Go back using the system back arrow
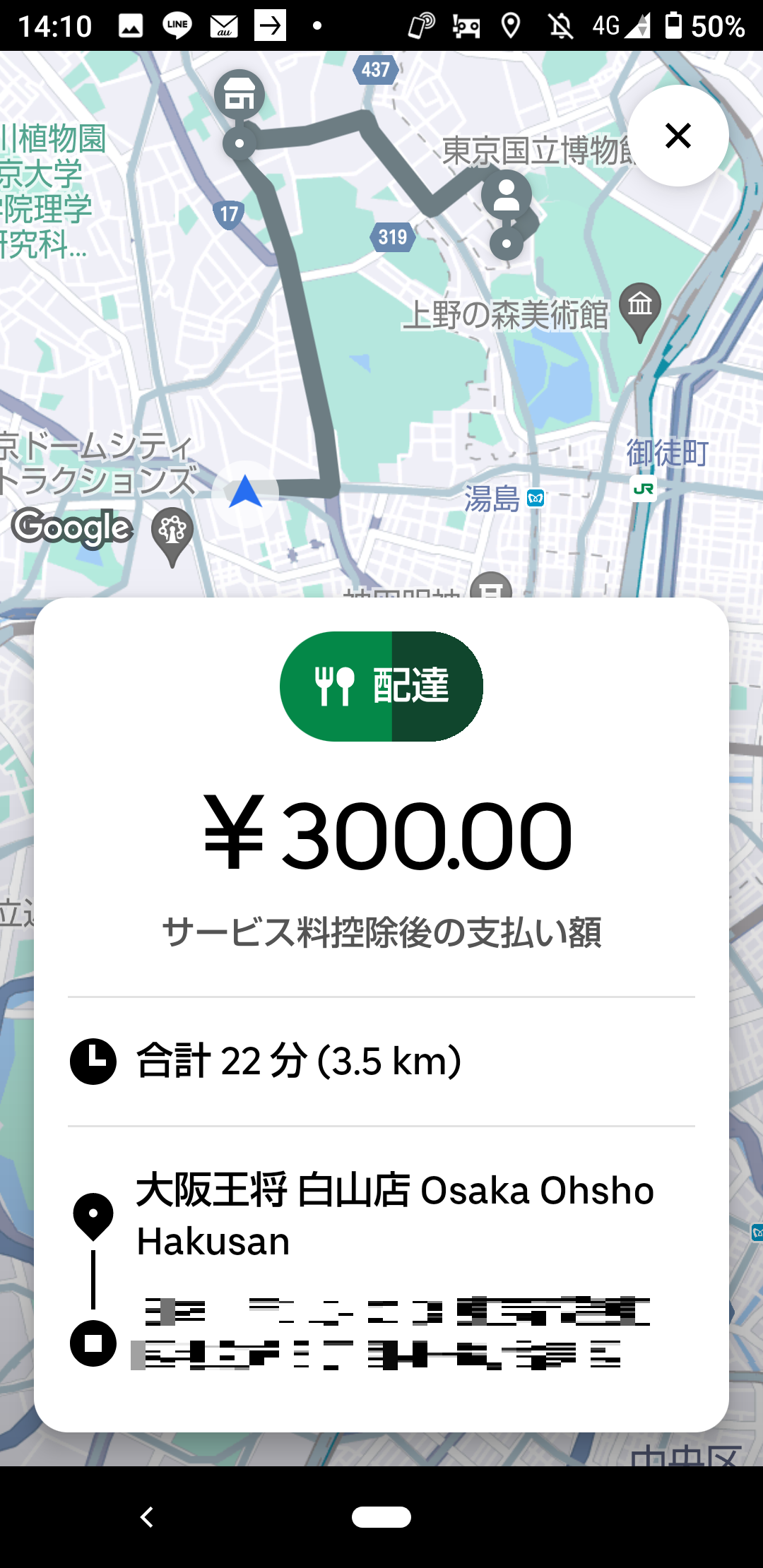Image resolution: width=763 pixels, height=1568 pixels. pyautogui.click(x=147, y=1516)
